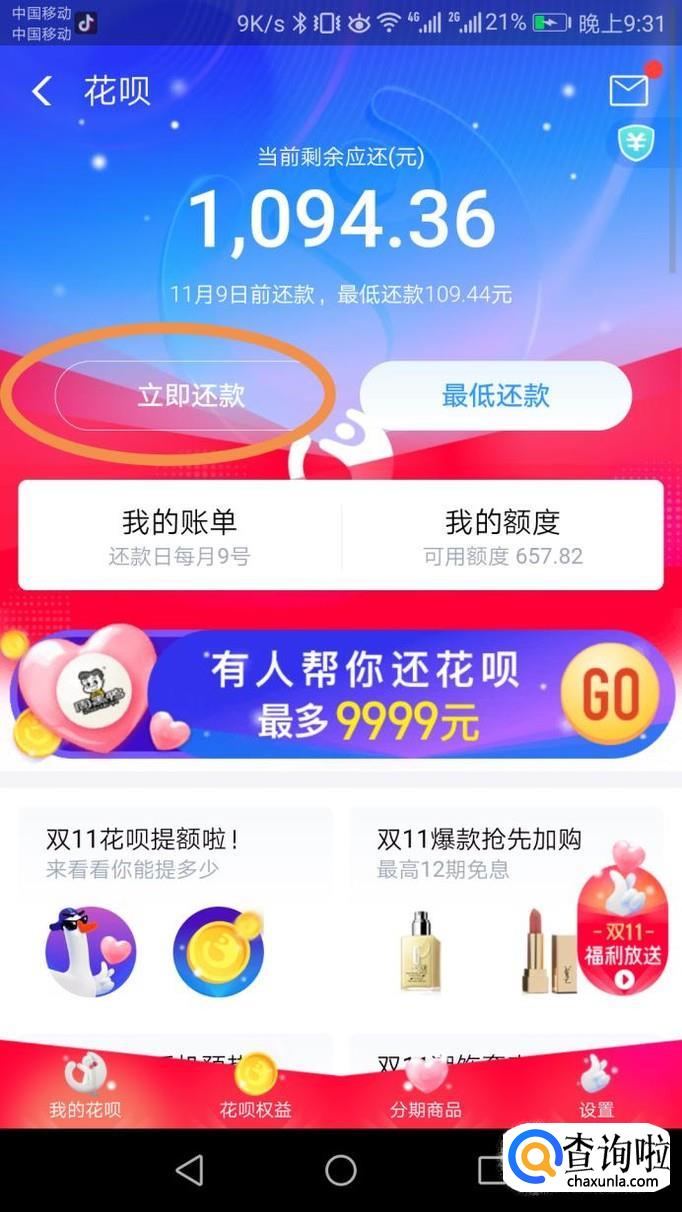Tap 立即还款 to repay now
The height and width of the screenshot is (1212, 682).
pyautogui.click(x=192, y=395)
